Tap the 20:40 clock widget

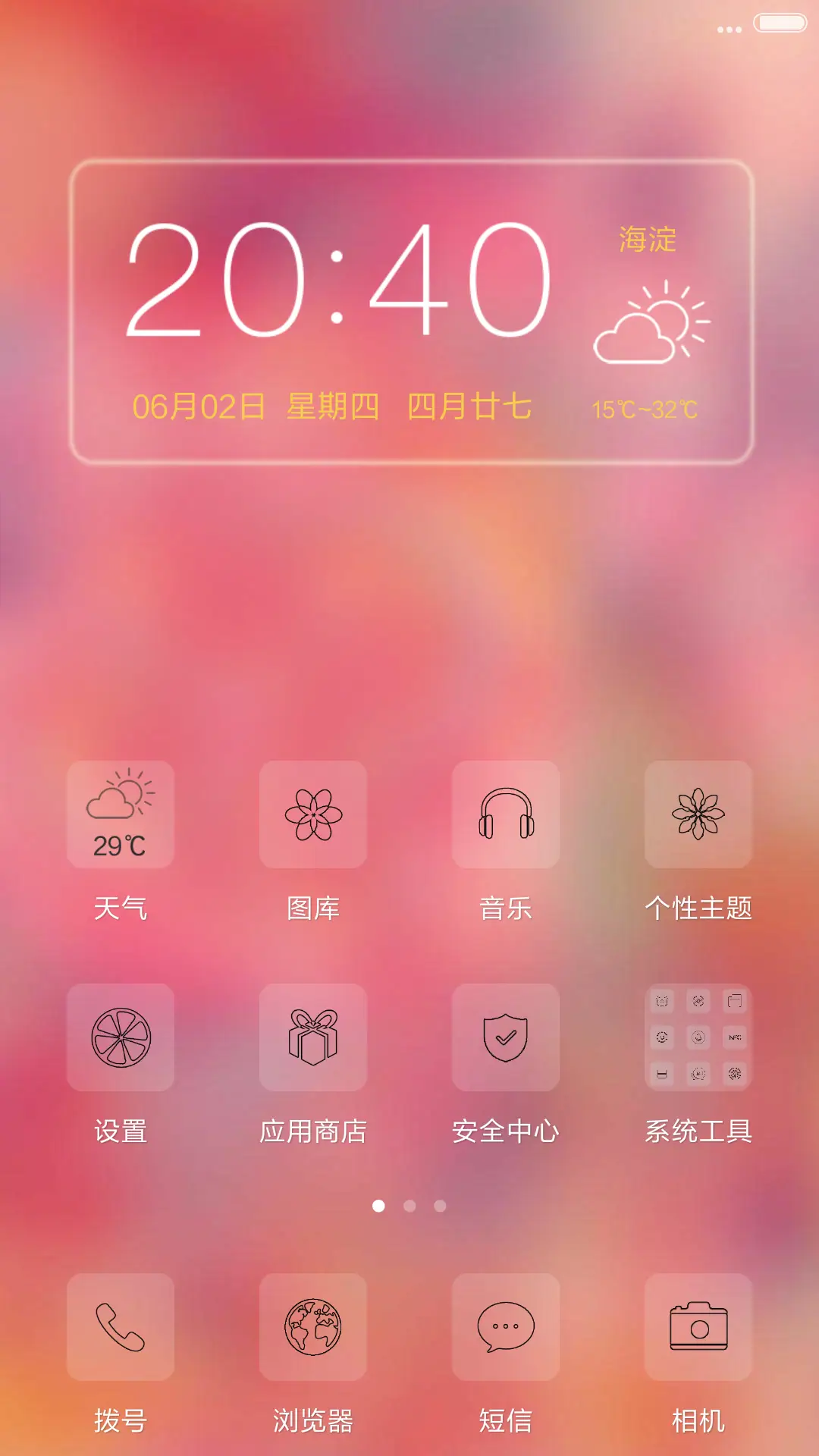coord(337,279)
